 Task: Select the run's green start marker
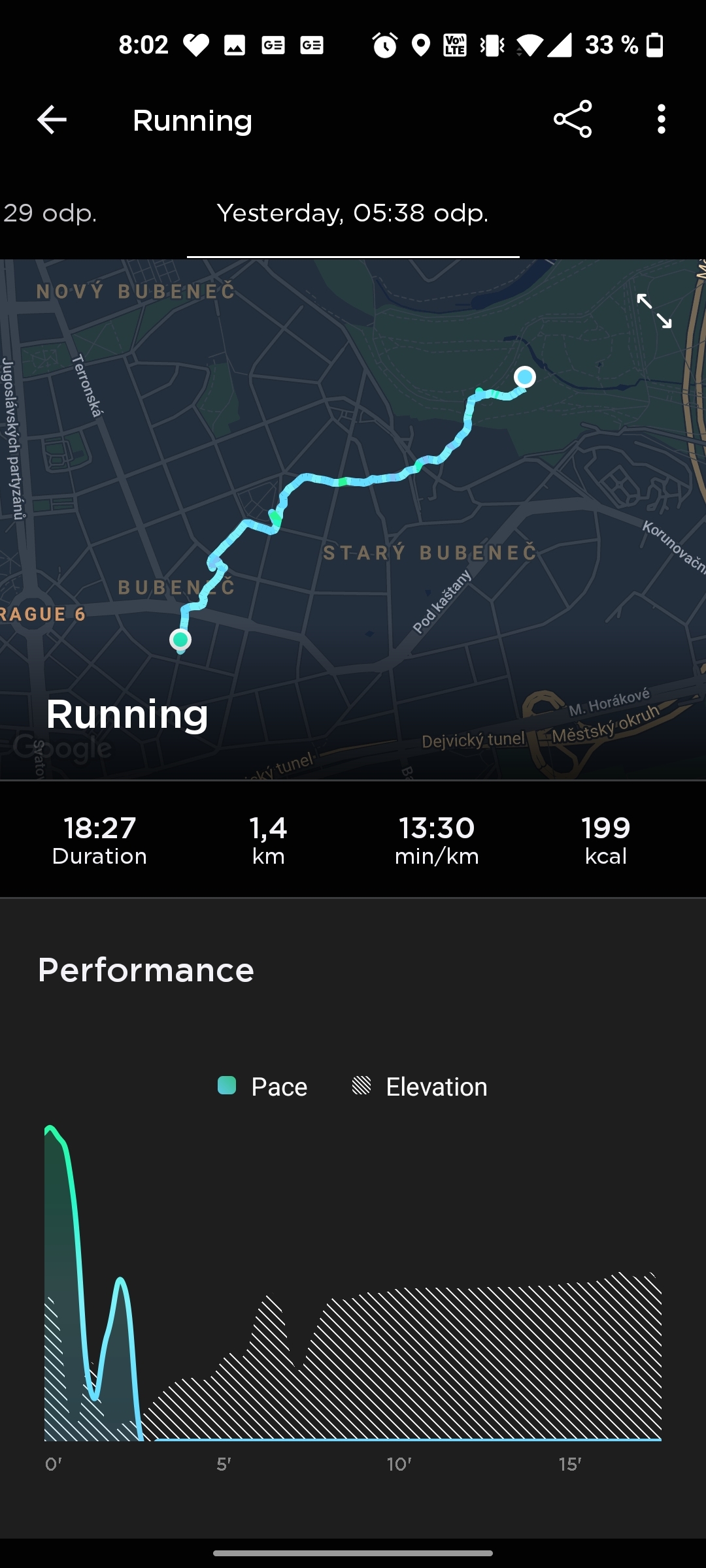180,639
